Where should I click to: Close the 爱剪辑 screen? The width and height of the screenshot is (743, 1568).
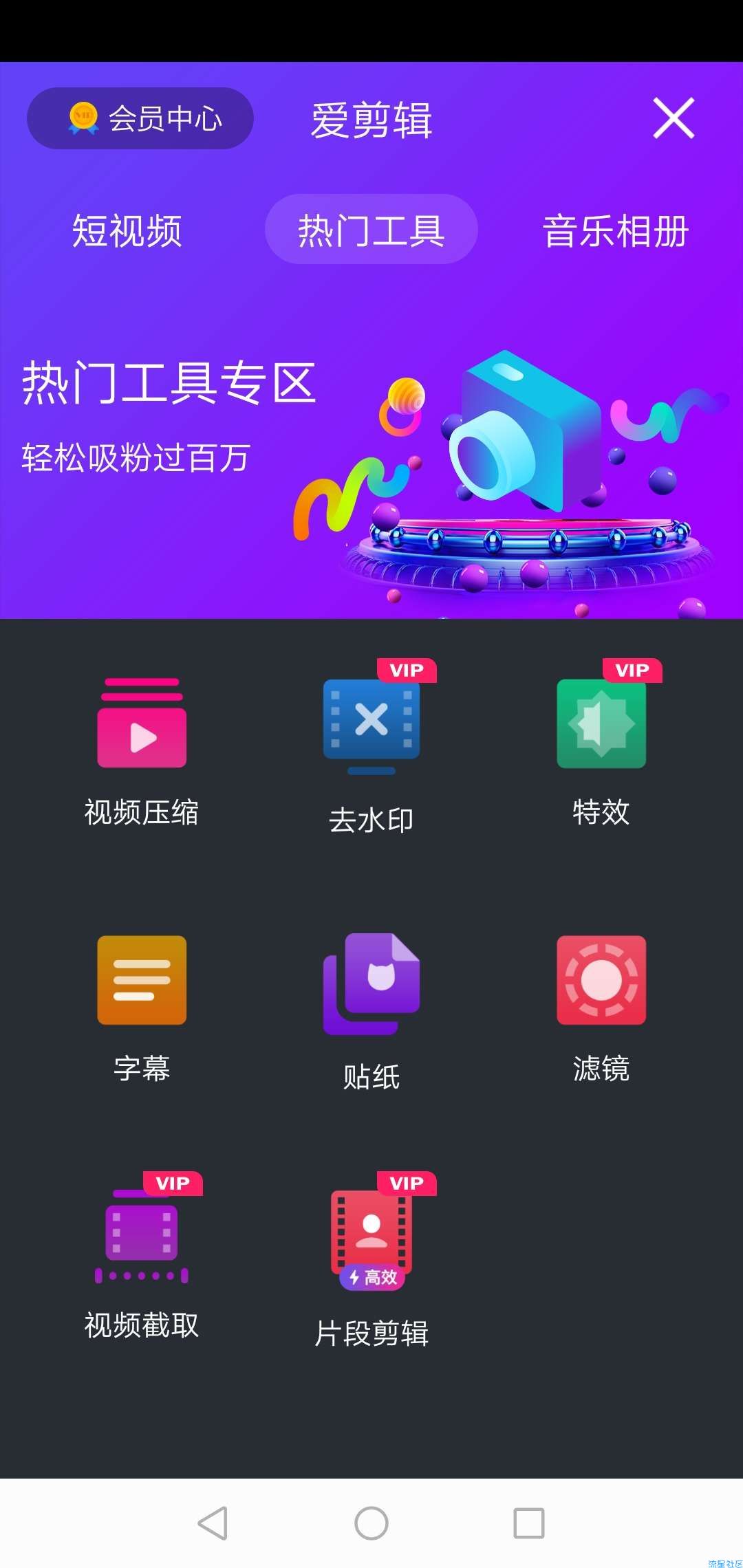pyautogui.click(x=674, y=118)
